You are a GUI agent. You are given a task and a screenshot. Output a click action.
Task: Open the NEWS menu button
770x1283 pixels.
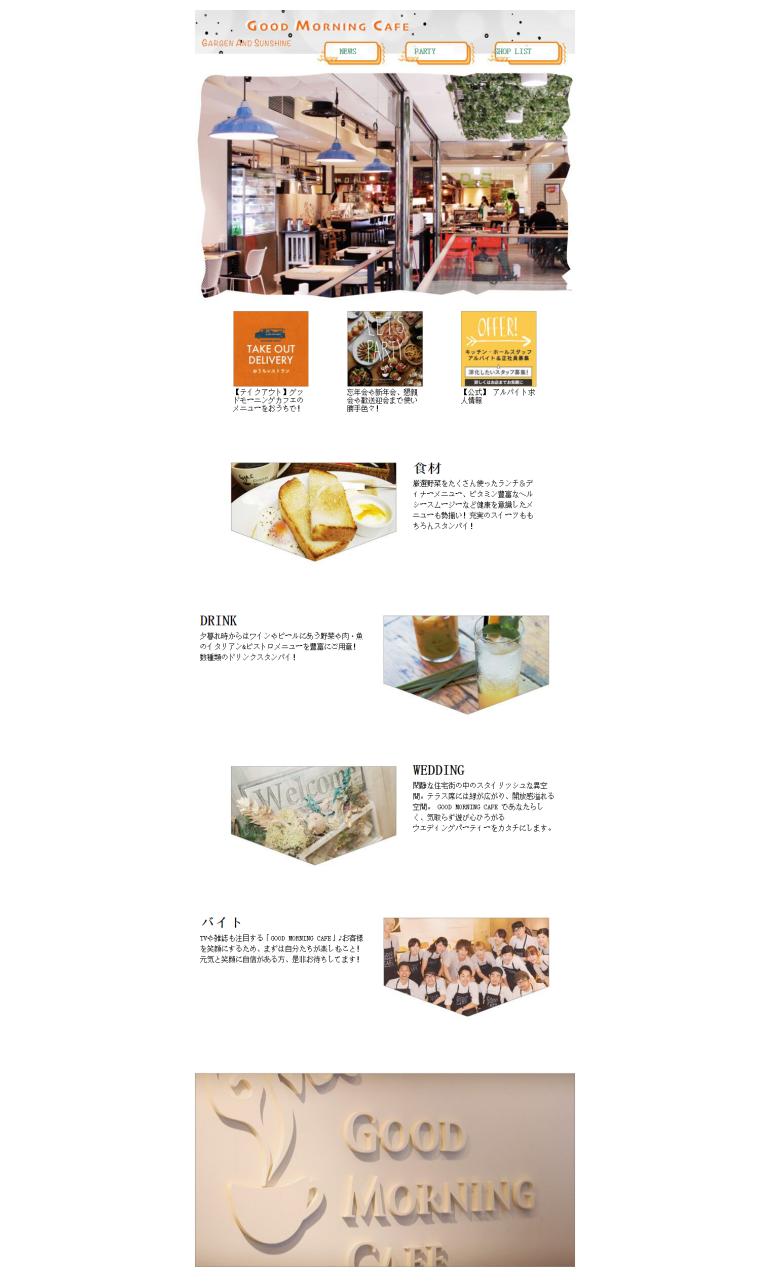[350, 51]
